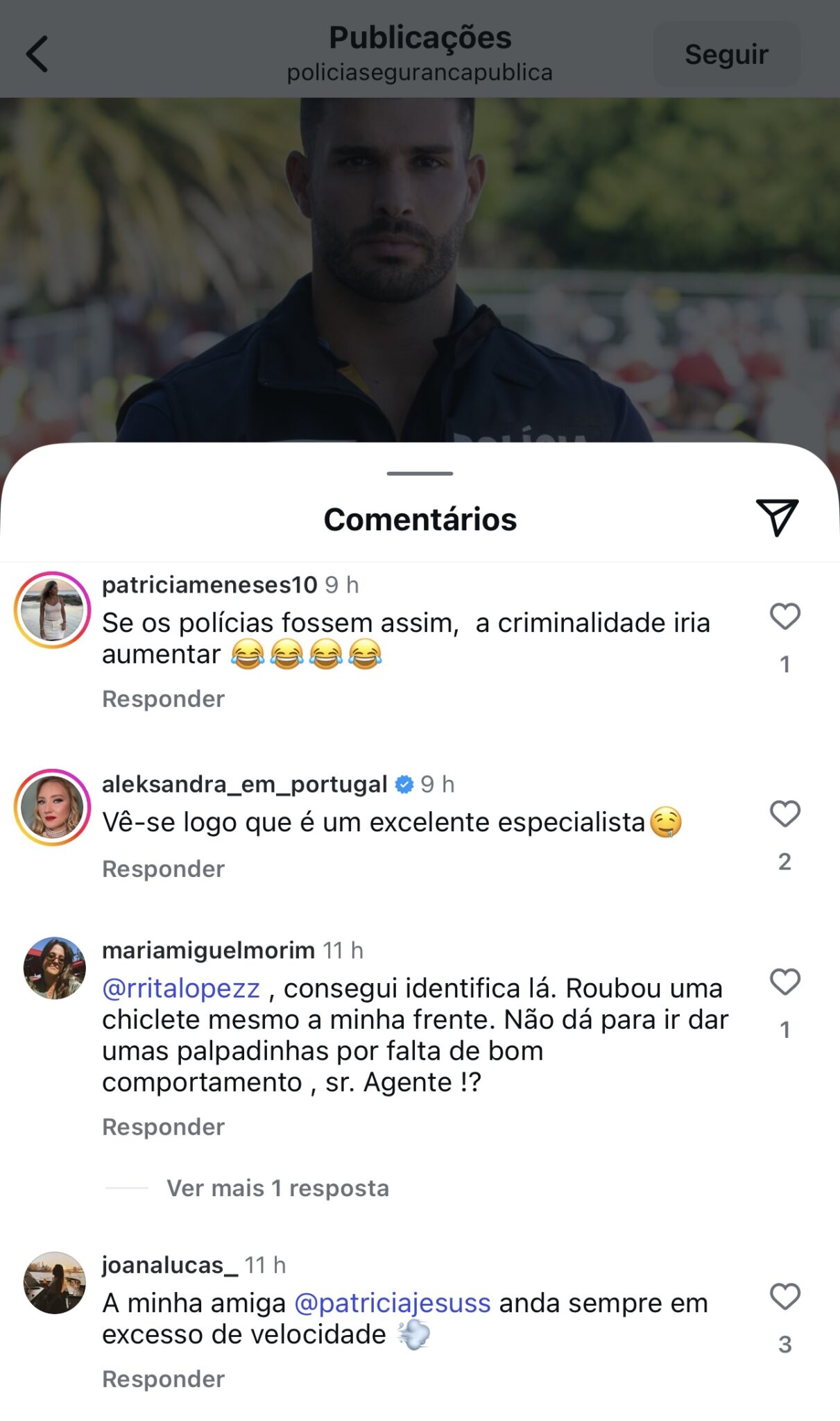Reply to mariamiguelmorim's comment
840x1421 pixels.
(164, 1127)
